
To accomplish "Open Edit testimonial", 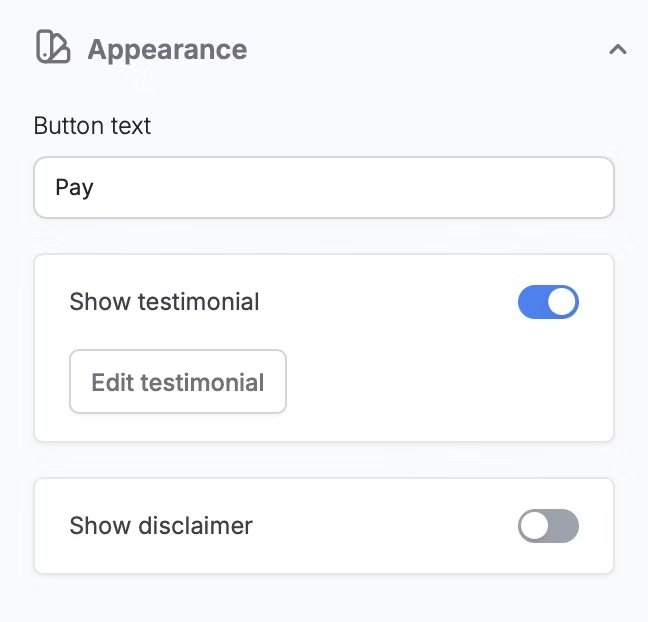I will 178,382.
